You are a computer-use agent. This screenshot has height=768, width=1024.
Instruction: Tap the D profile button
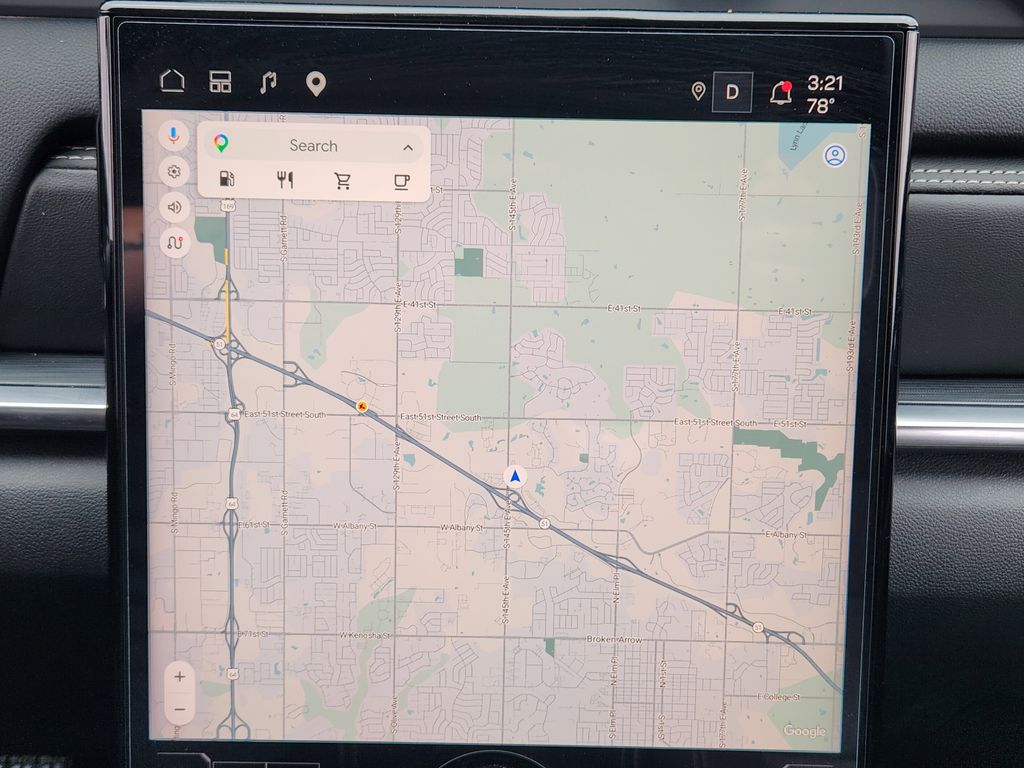732,93
